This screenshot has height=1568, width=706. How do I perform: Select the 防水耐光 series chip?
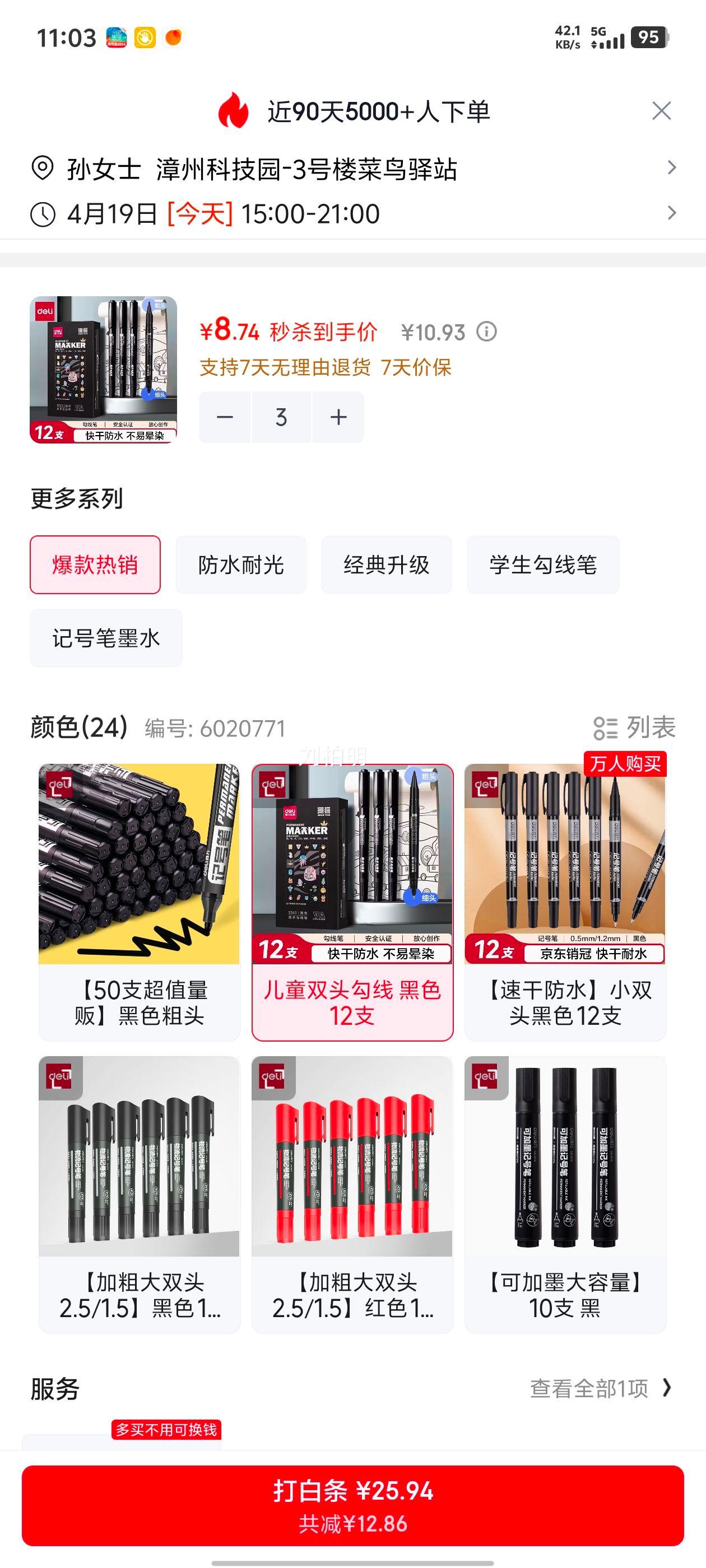tap(240, 565)
